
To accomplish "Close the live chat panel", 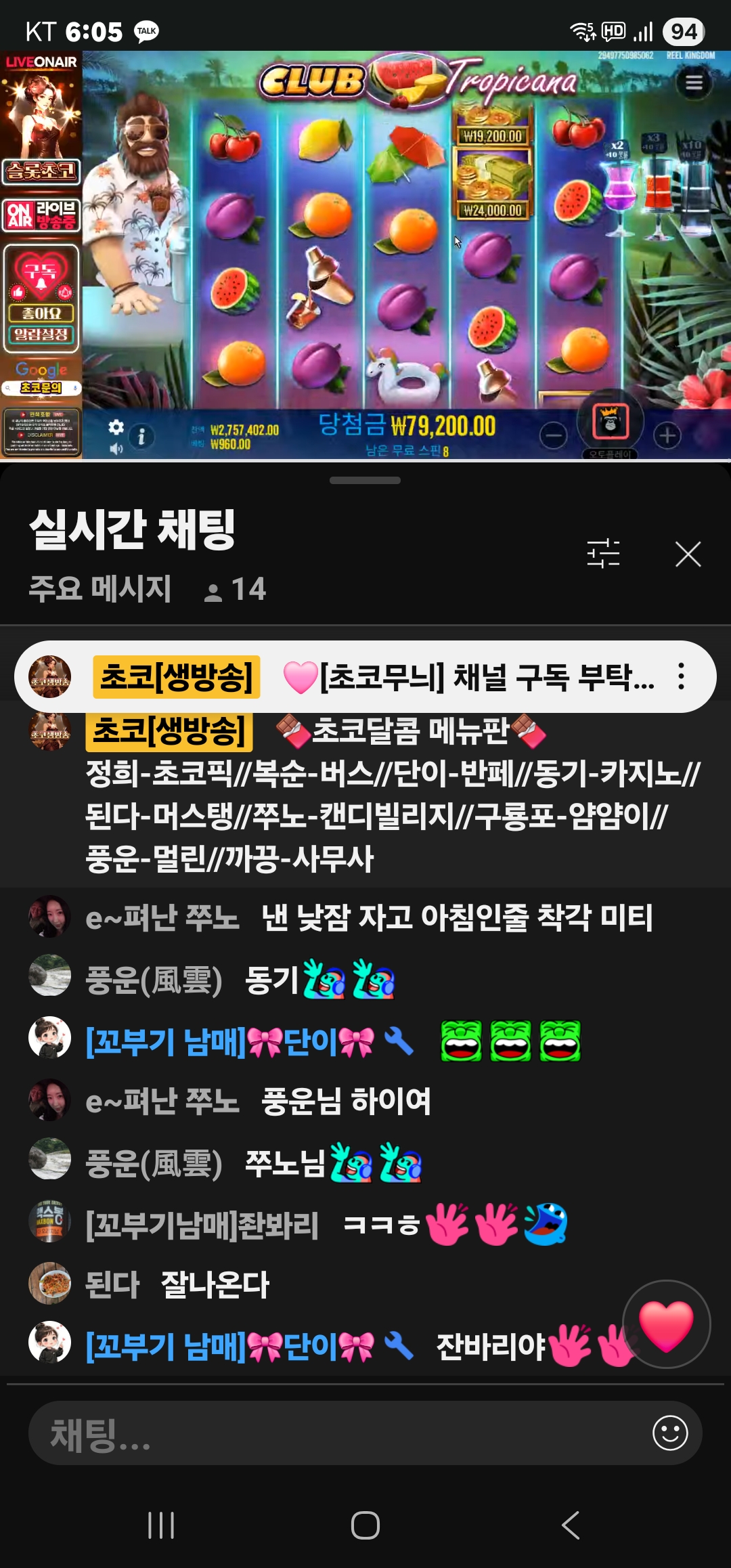I will [688, 554].
